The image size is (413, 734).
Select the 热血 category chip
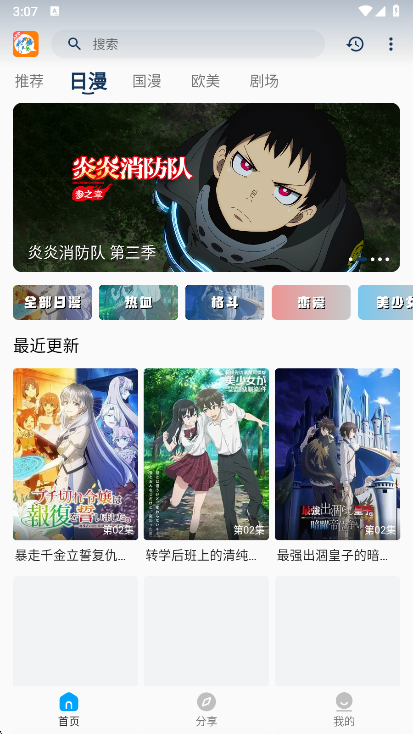click(x=139, y=302)
